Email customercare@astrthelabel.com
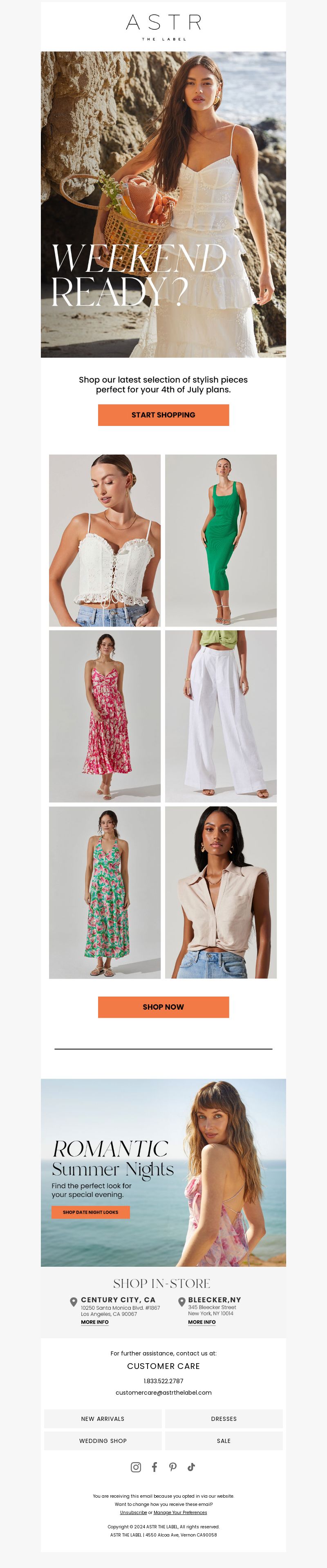The image size is (327, 1568). pyautogui.click(x=163, y=1392)
